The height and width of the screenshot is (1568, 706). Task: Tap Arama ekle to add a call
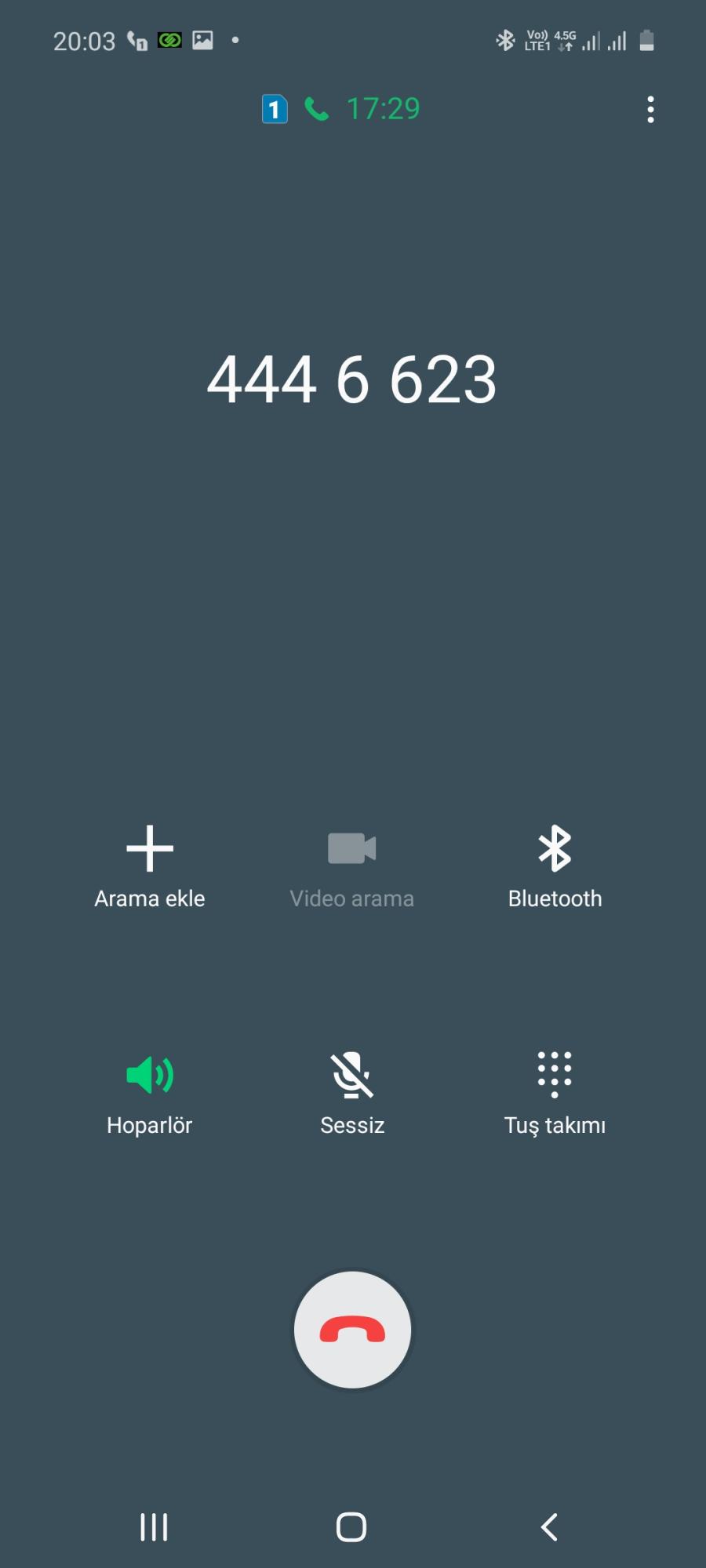(149, 867)
